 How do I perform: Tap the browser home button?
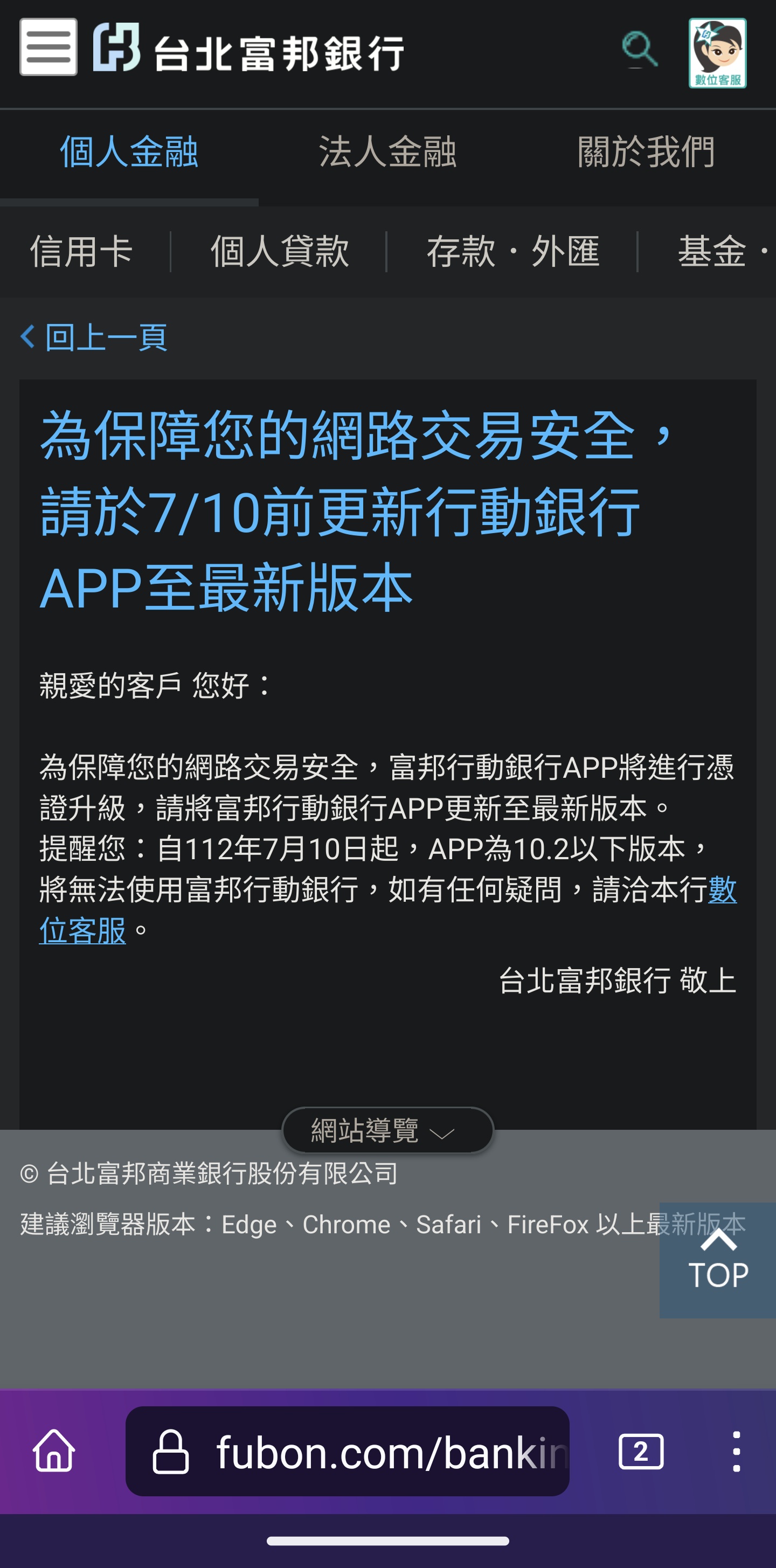coord(54,1451)
